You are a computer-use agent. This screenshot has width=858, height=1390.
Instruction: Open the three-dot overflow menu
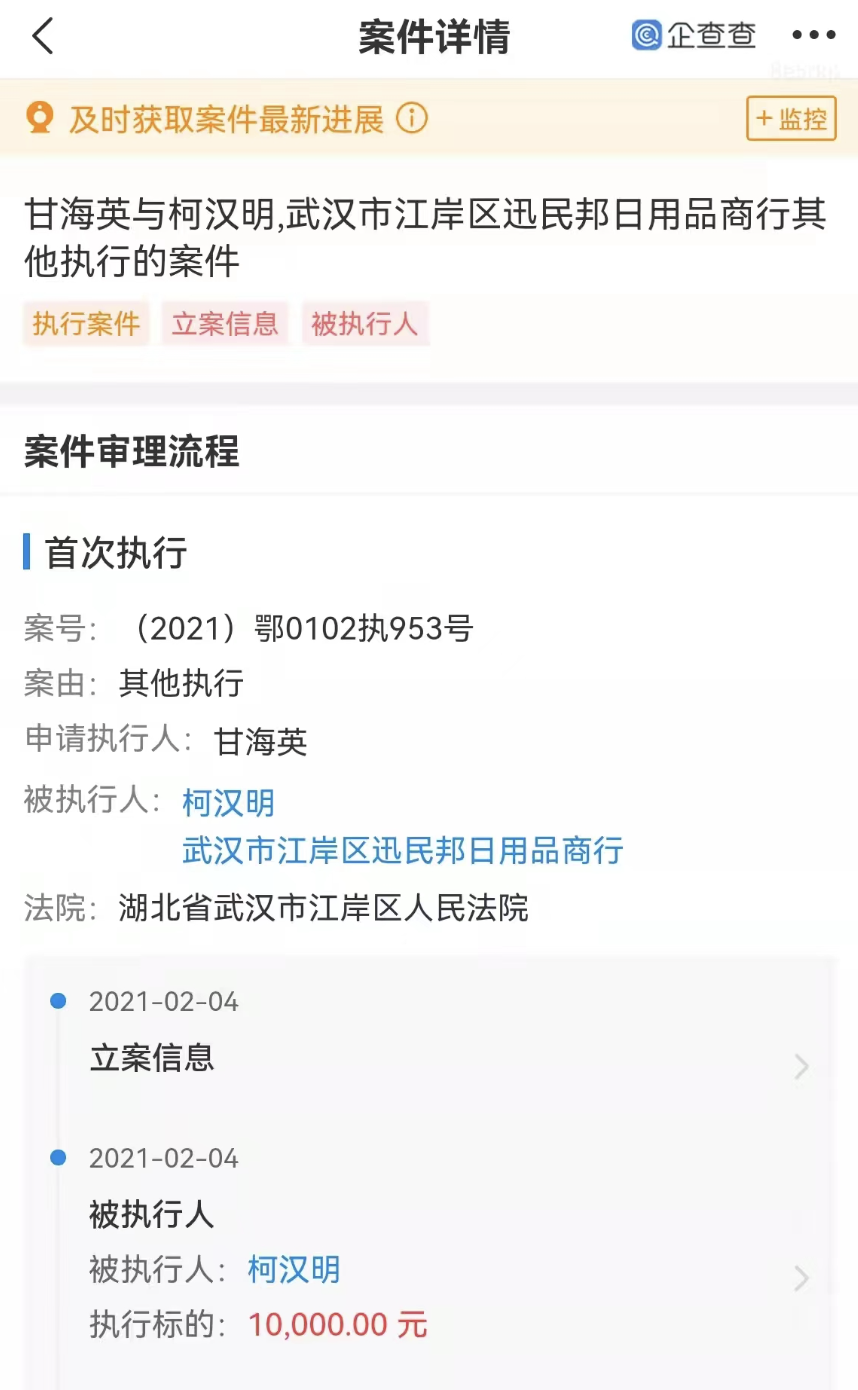(x=813, y=37)
